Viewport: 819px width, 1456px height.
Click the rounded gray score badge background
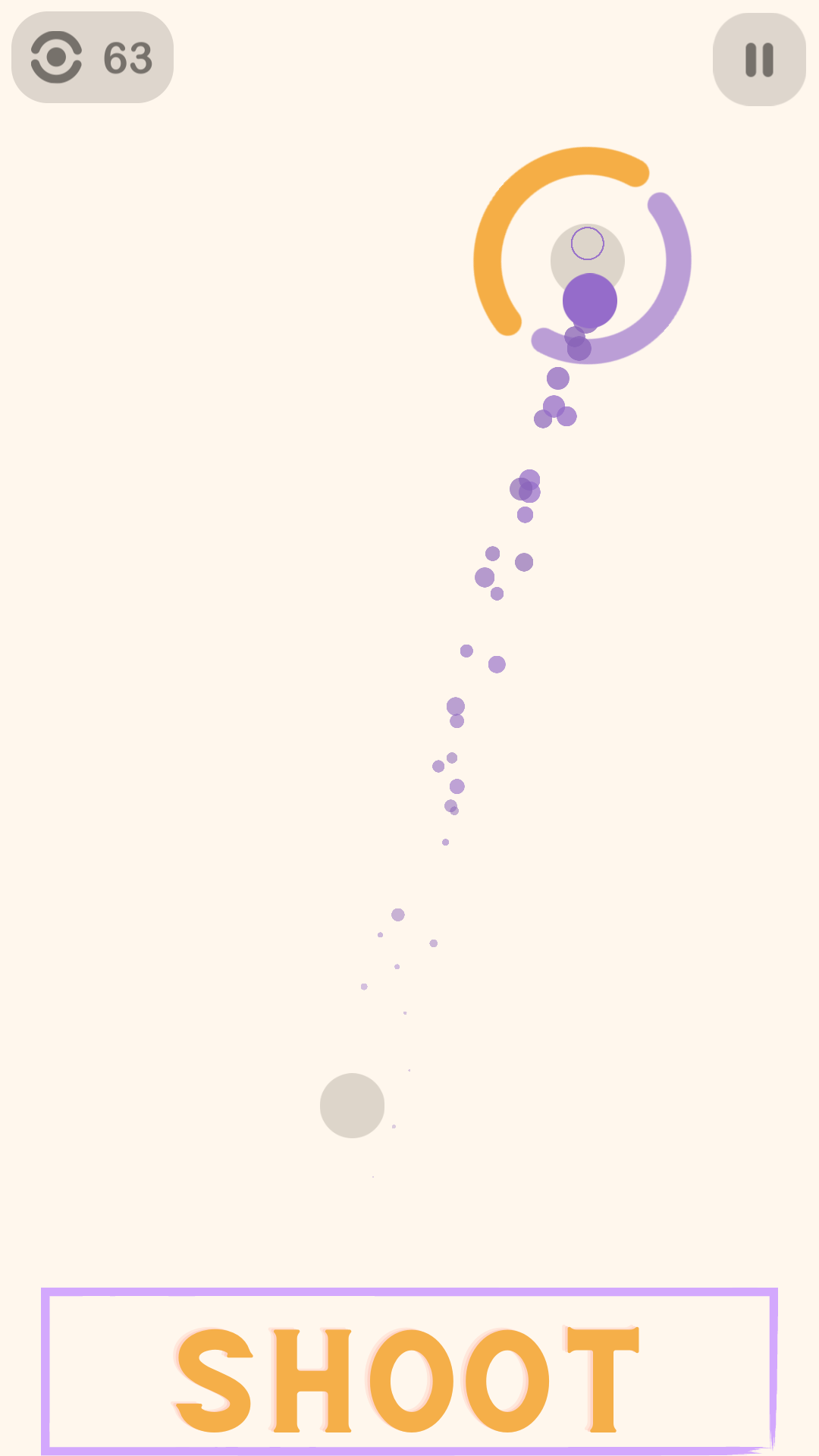tap(91, 58)
